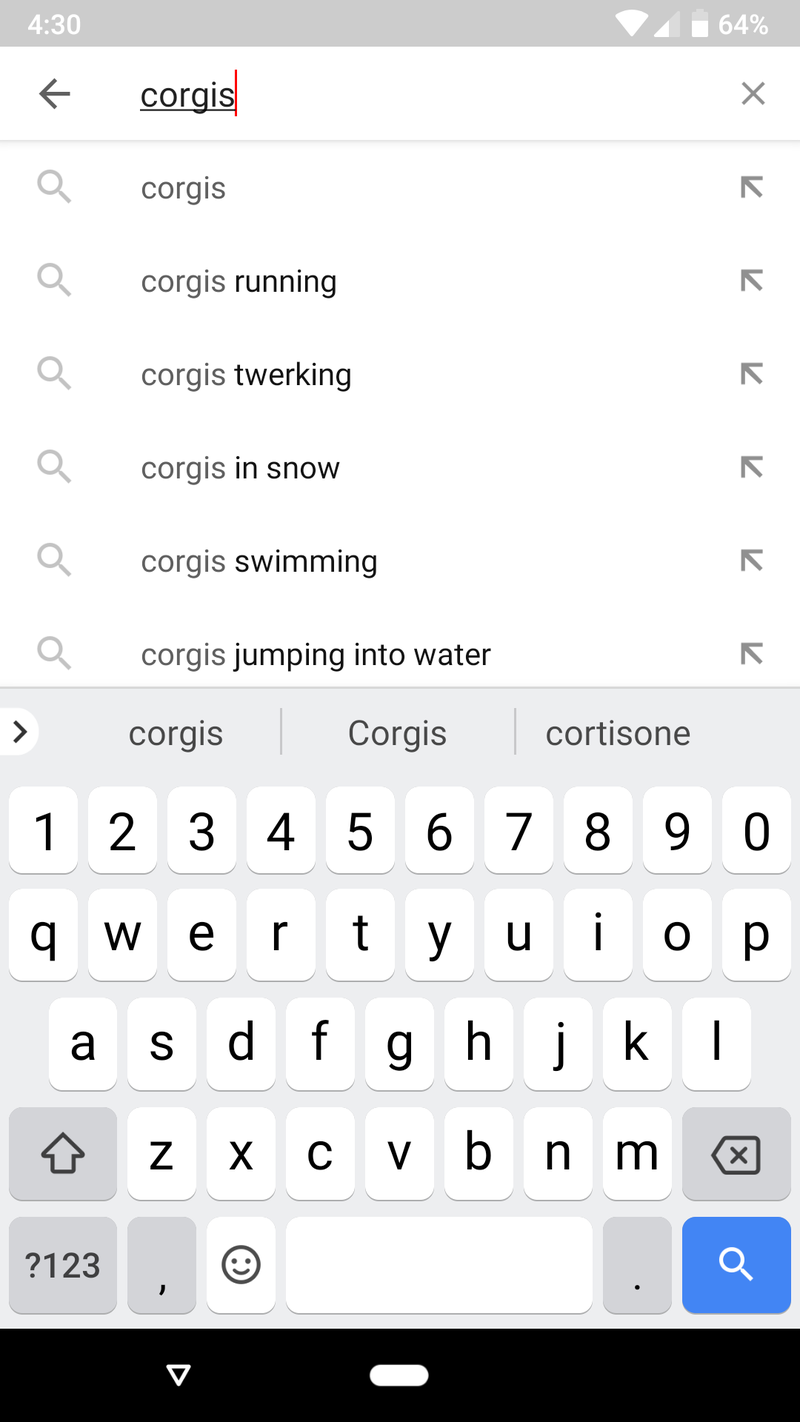The image size is (800, 1422).
Task: Expand the keyboard suggestion strip chevron
Action: point(19,732)
